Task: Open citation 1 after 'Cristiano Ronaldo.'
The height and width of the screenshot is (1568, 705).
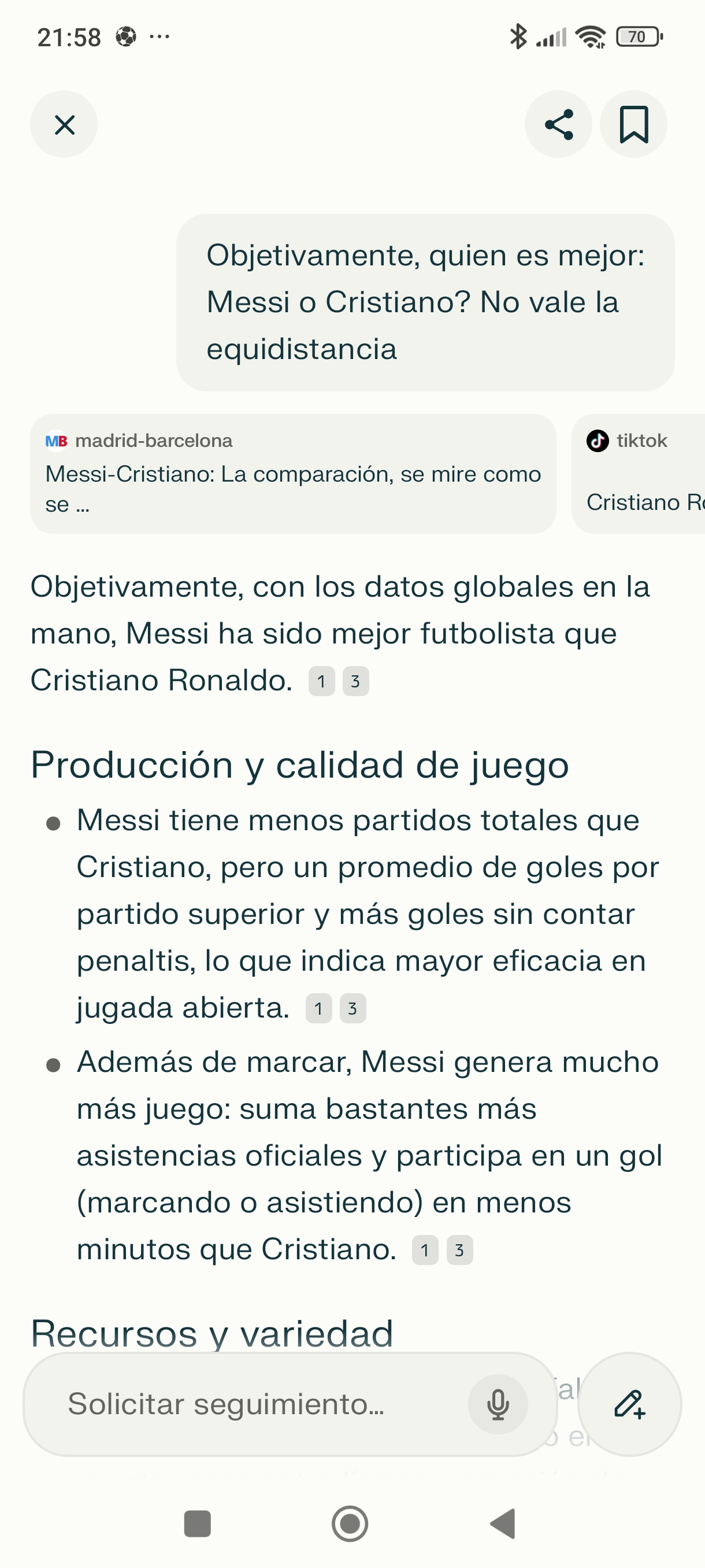Action: pyautogui.click(x=321, y=681)
